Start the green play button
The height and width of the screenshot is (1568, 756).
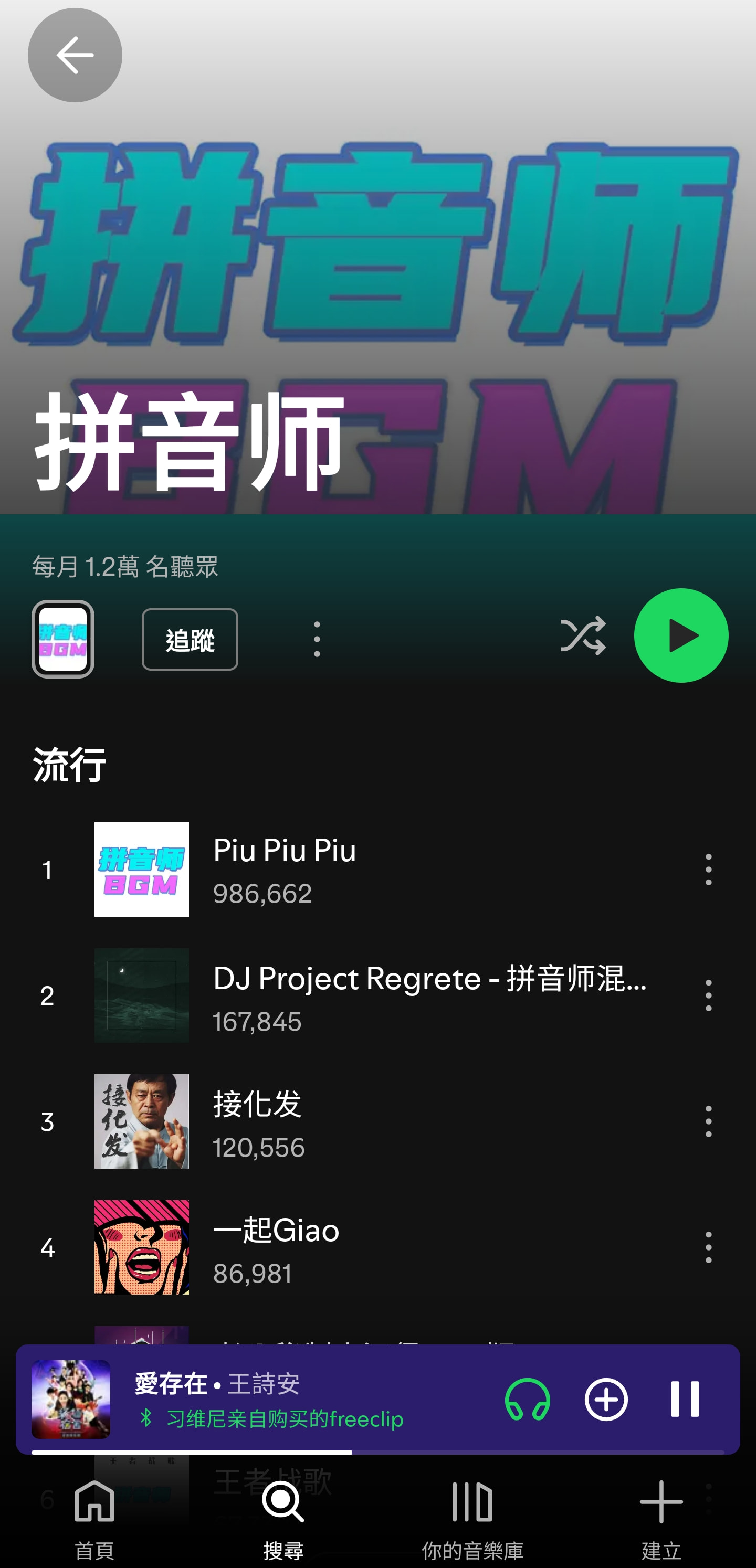point(681,635)
